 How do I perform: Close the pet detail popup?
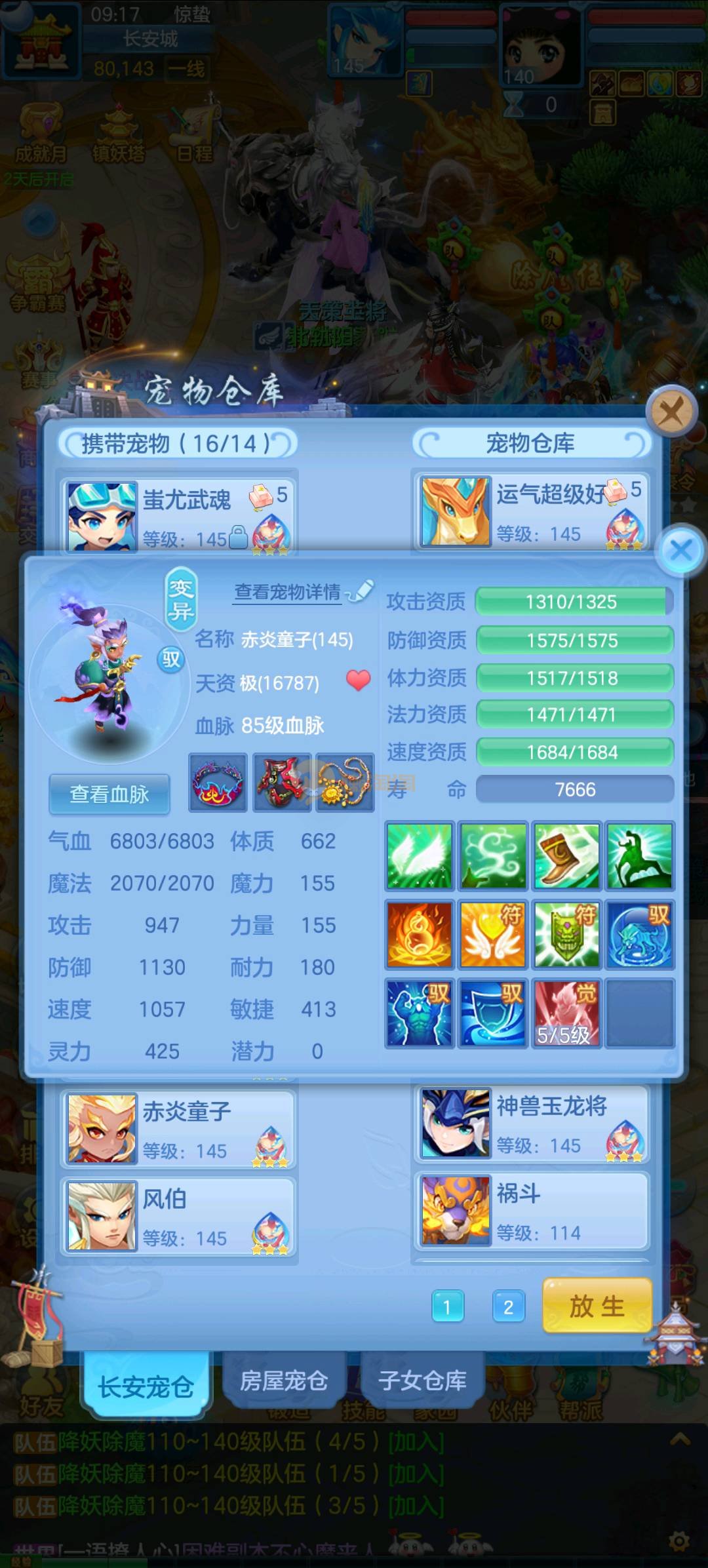coord(681,550)
